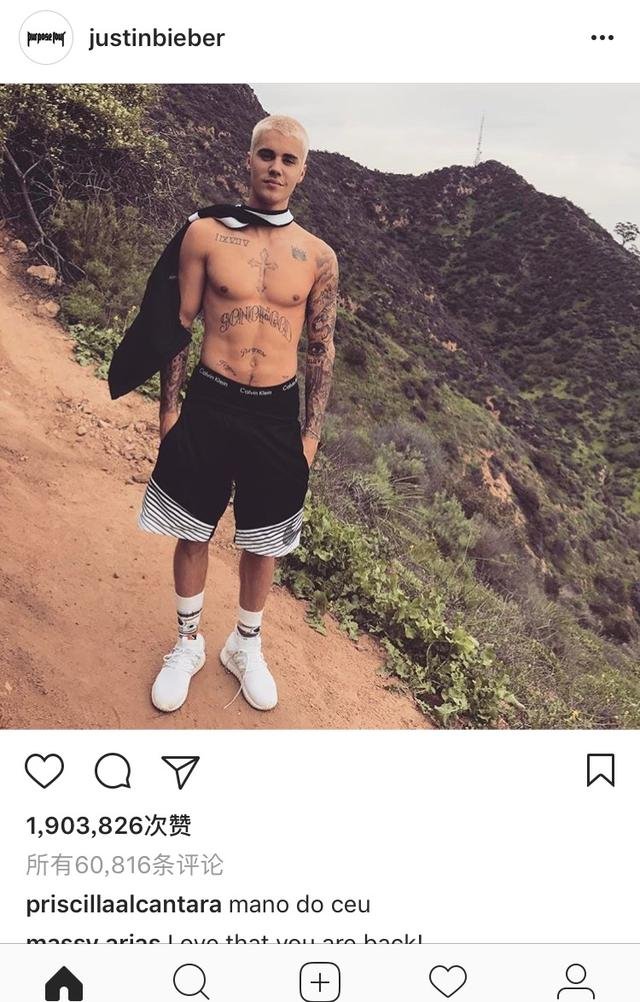Open the post's three-dot options menu
Screen dimensions: 640x1002
pyautogui.click(x=602, y=38)
